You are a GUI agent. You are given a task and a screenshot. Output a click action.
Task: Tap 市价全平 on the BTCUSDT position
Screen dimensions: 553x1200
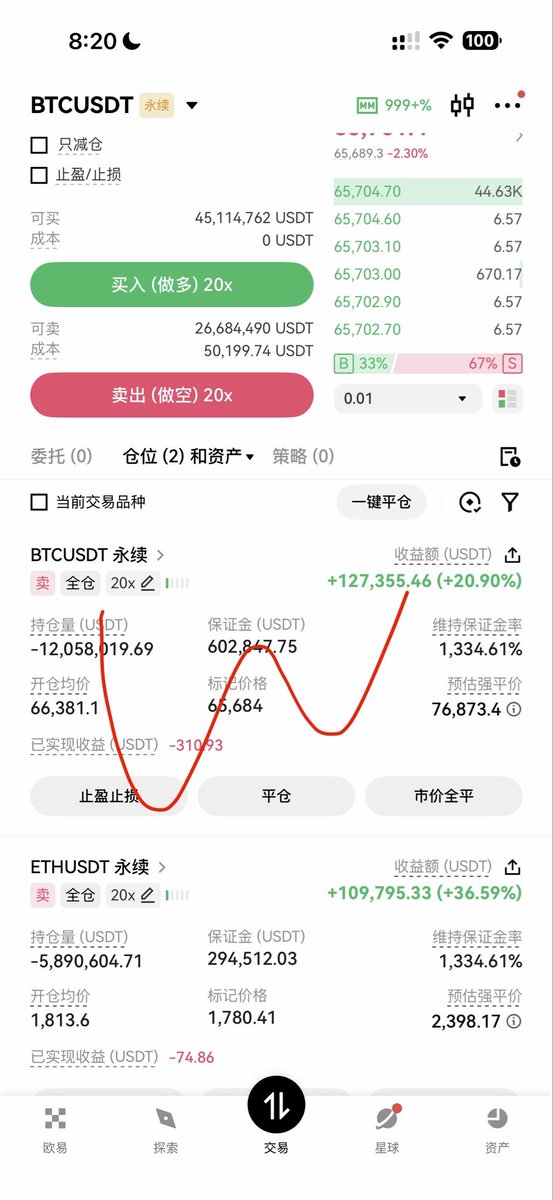(x=443, y=797)
